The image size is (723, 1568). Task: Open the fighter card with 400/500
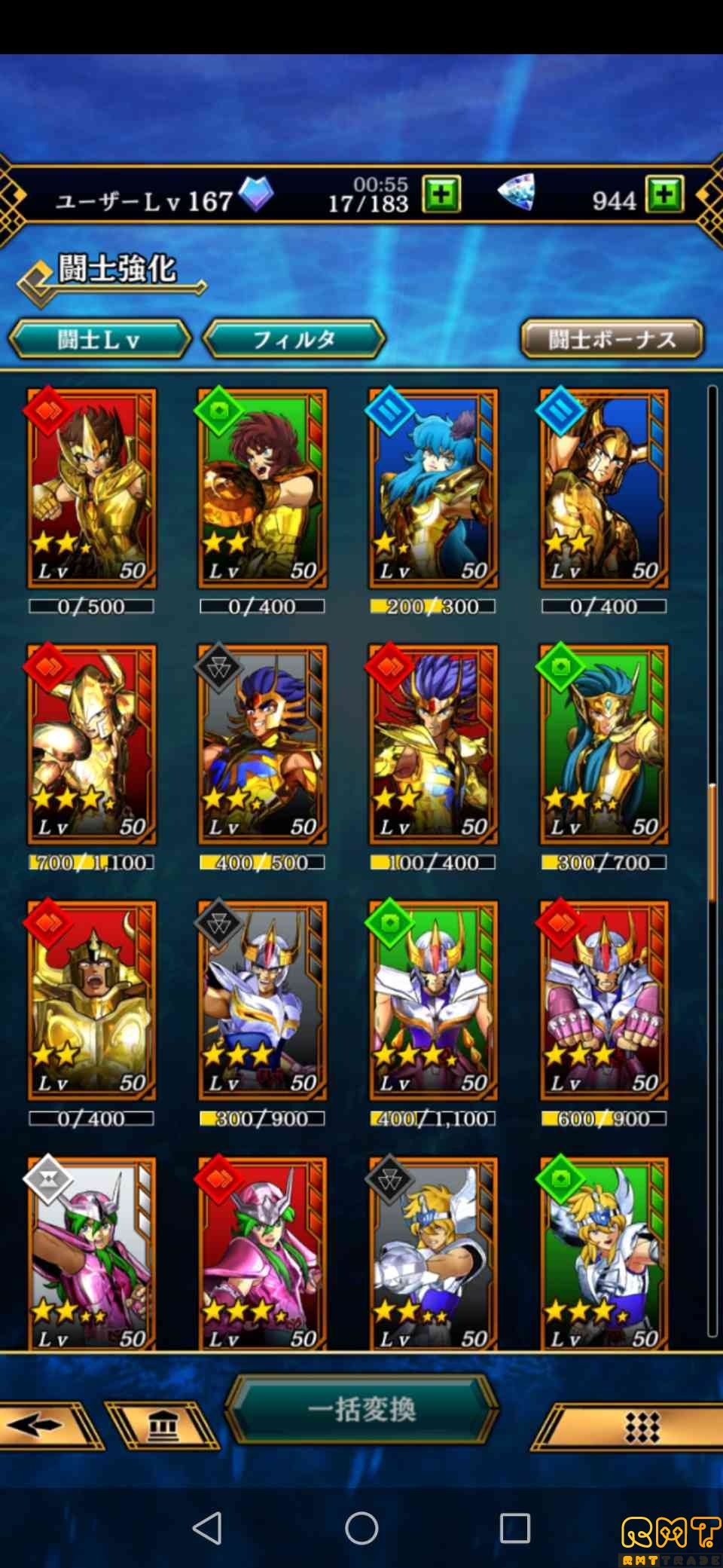(262, 744)
